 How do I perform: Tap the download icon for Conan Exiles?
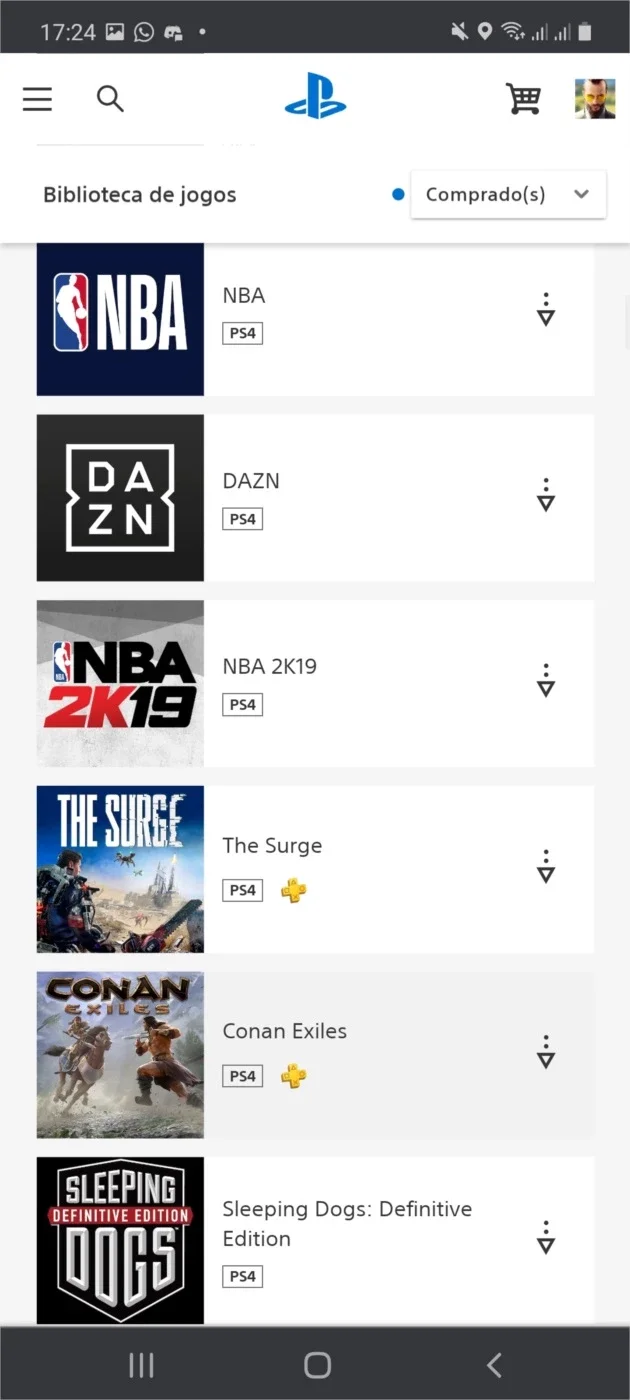pyautogui.click(x=546, y=1052)
